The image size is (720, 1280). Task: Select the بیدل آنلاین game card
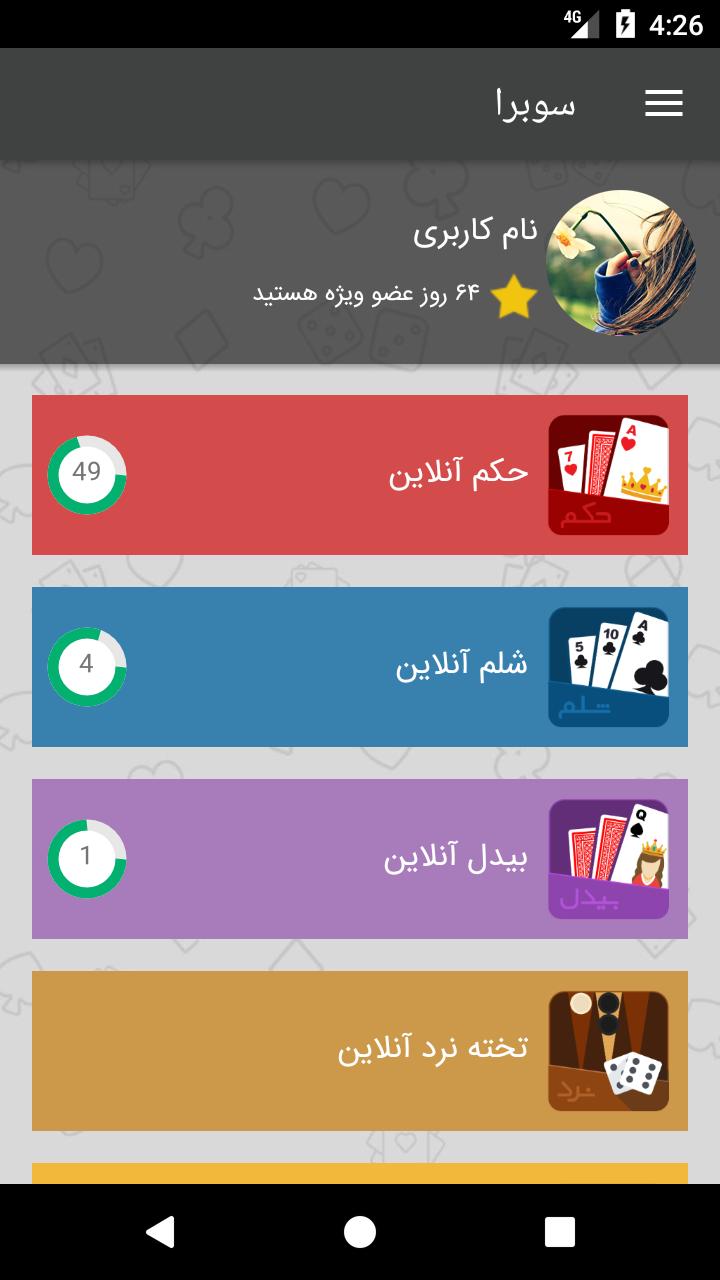(x=360, y=859)
